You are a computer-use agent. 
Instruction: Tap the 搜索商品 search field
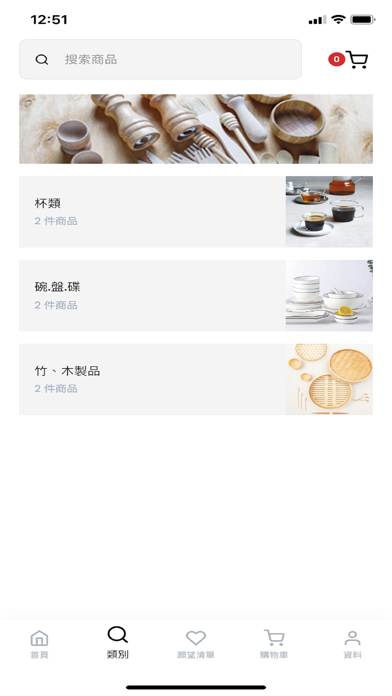[x=160, y=59]
